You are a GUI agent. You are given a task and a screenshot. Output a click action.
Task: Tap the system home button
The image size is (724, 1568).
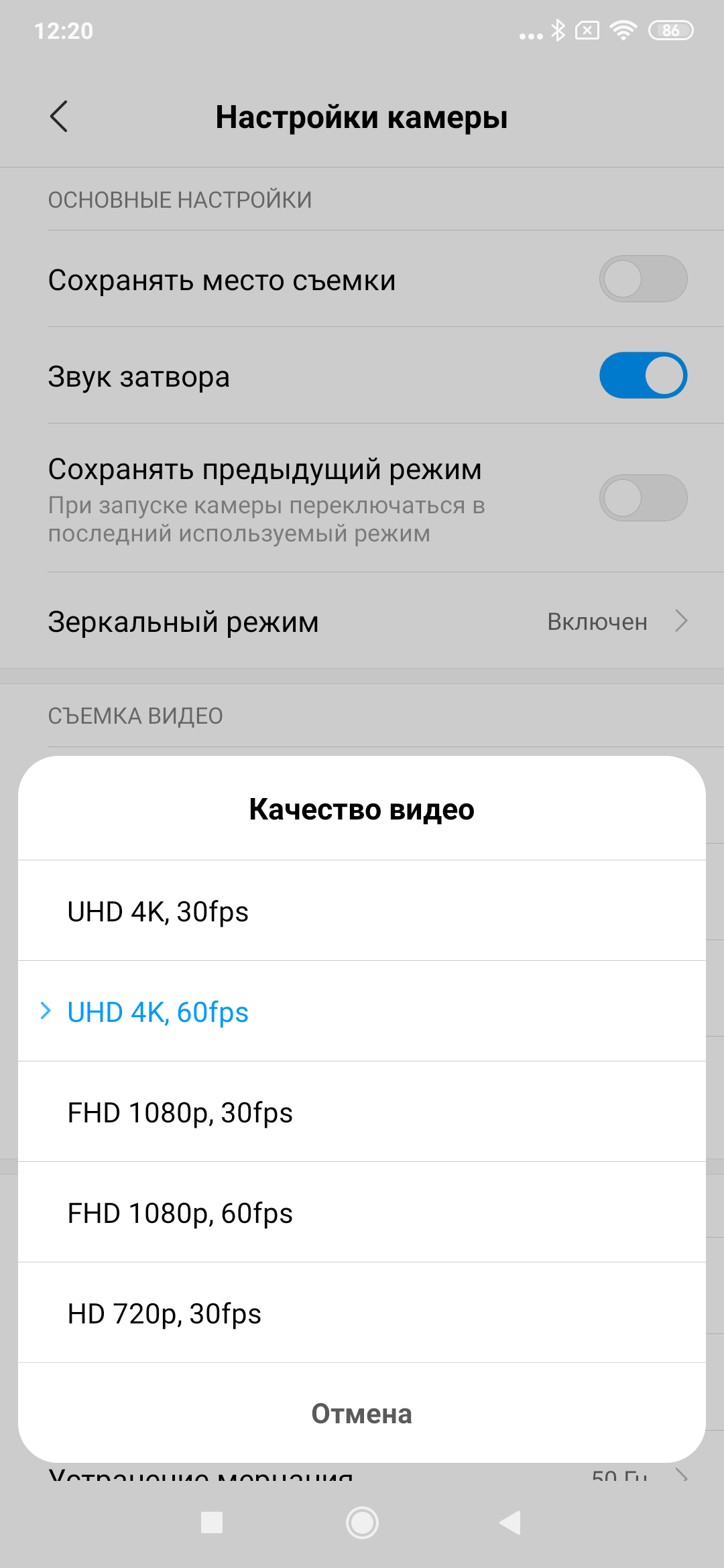[362, 1522]
